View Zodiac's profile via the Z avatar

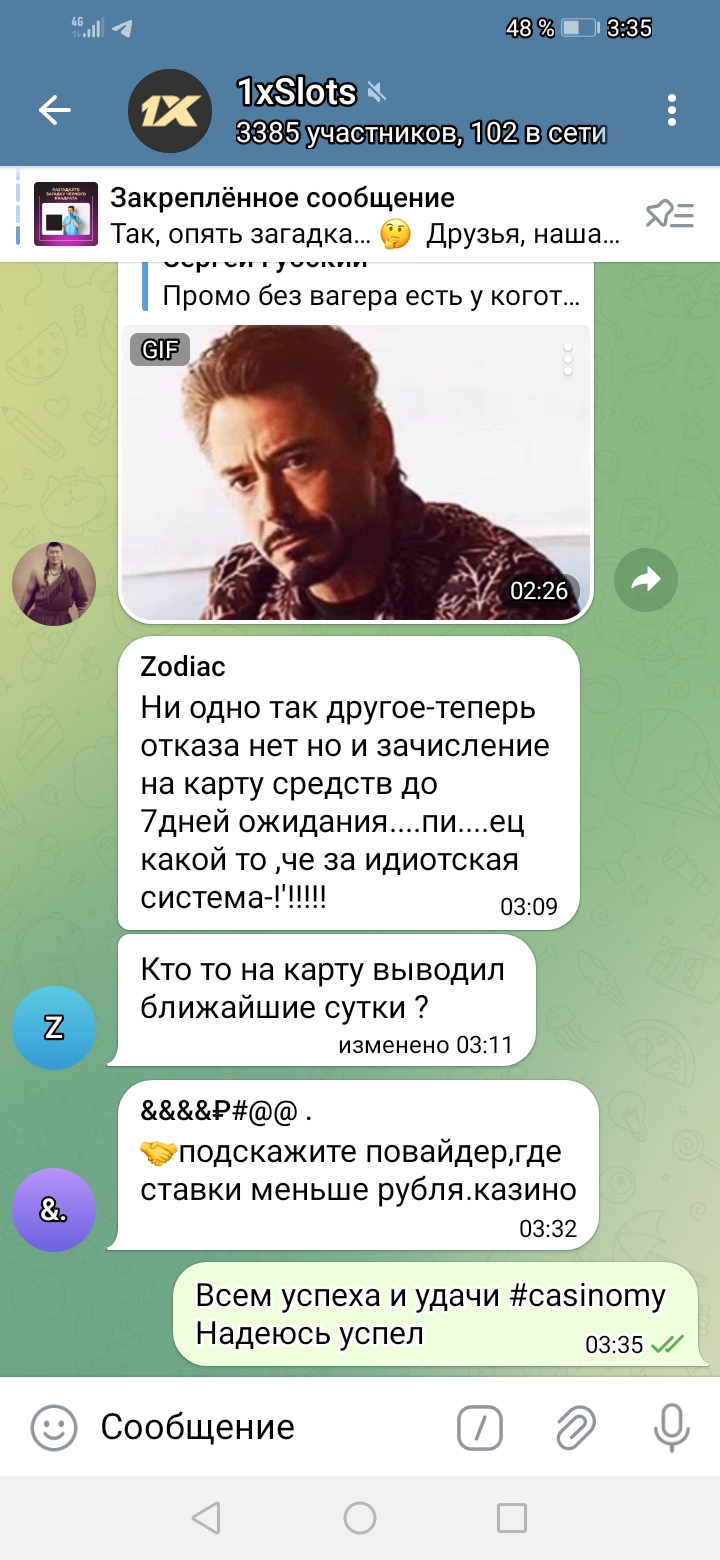(x=54, y=1027)
